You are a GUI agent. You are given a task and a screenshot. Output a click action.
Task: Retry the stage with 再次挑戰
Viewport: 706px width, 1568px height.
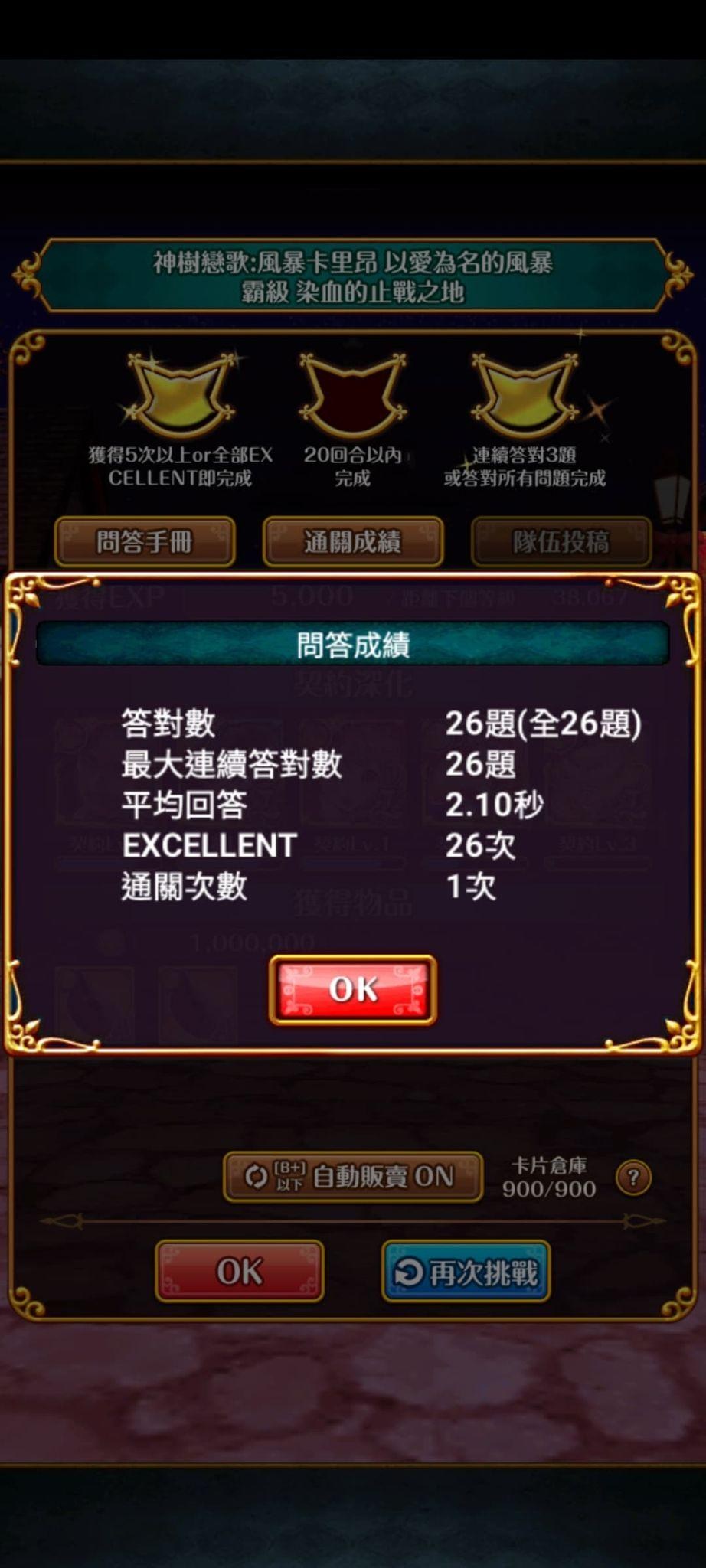pyautogui.click(x=466, y=1271)
